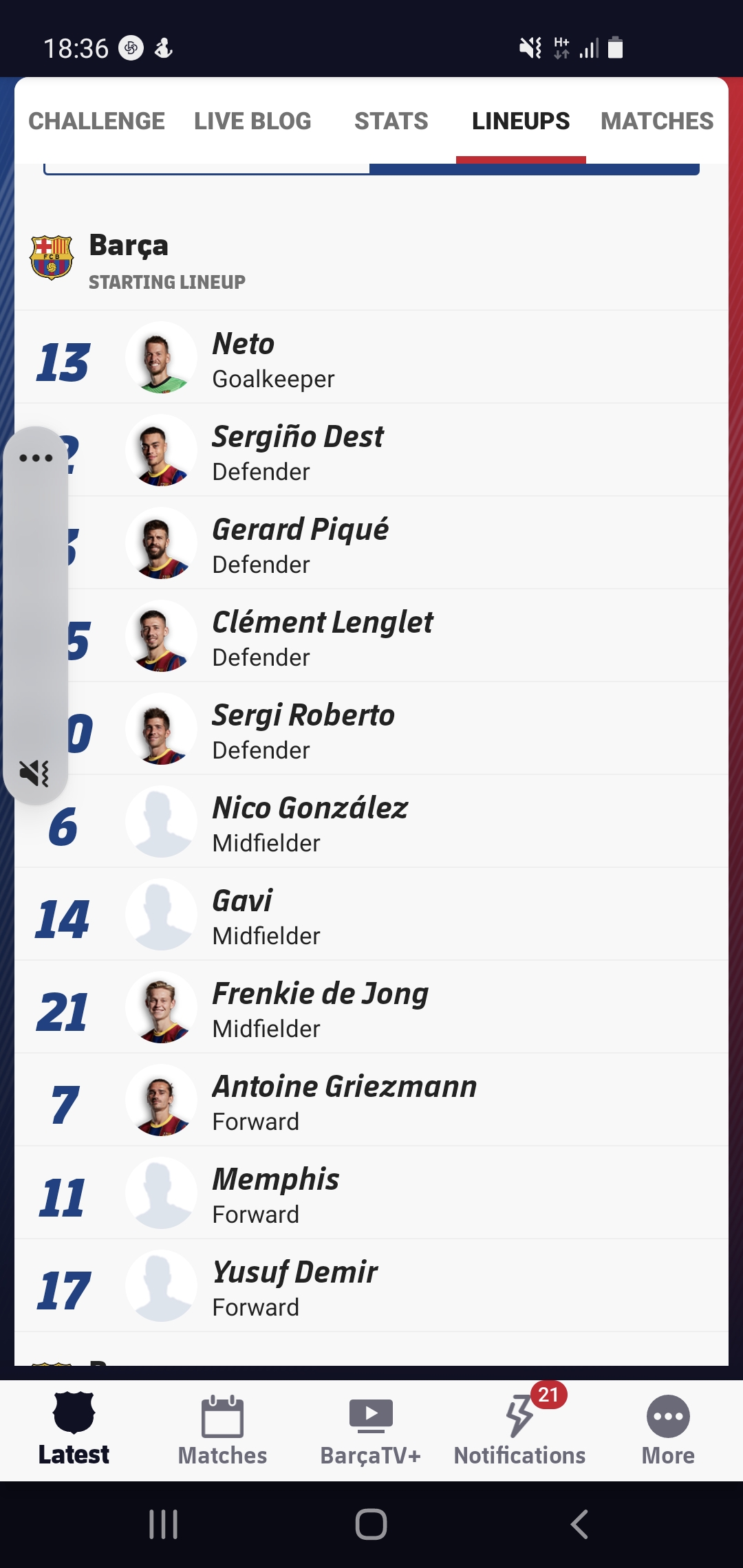Tap the system back button
The image size is (743, 1568).
tap(579, 1524)
